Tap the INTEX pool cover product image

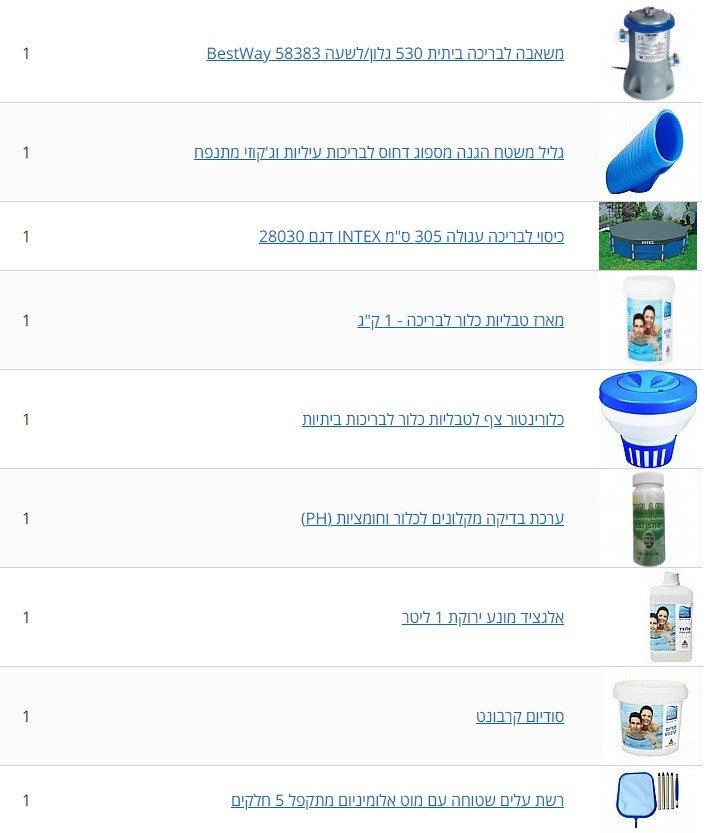click(x=647, y=236)
